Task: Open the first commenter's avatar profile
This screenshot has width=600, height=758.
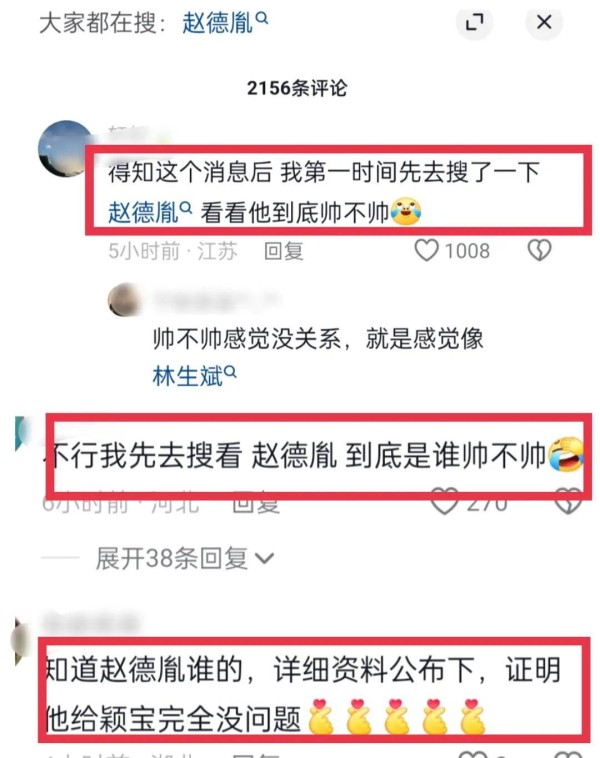Action: click(x=66, y=149)
